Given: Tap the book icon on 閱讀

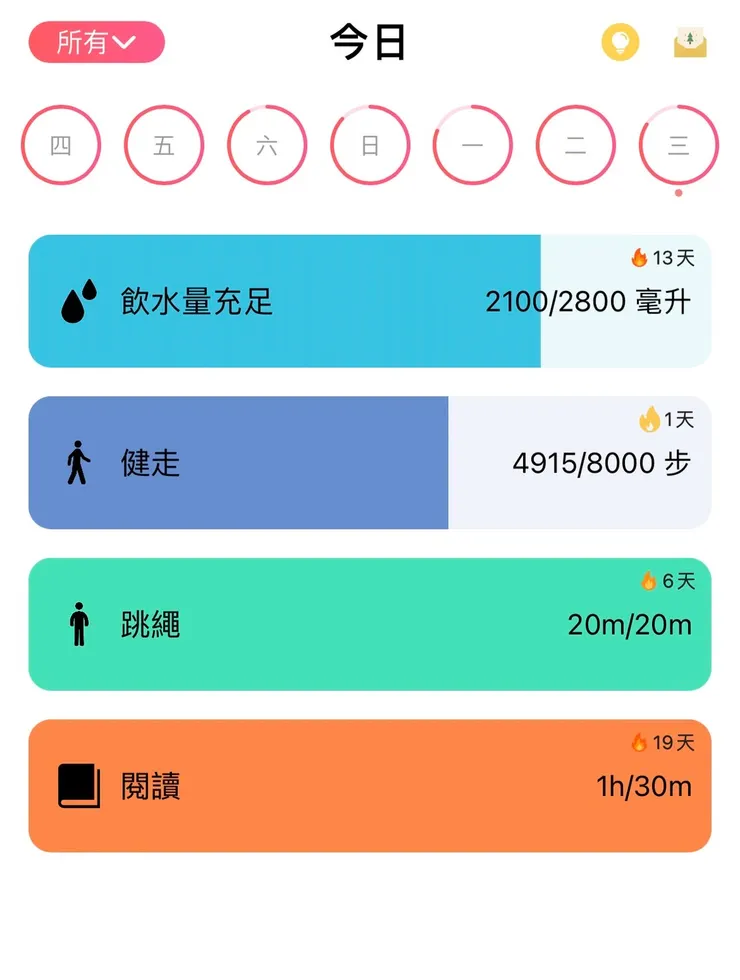Looking at the screenshot, I should 76,787.
